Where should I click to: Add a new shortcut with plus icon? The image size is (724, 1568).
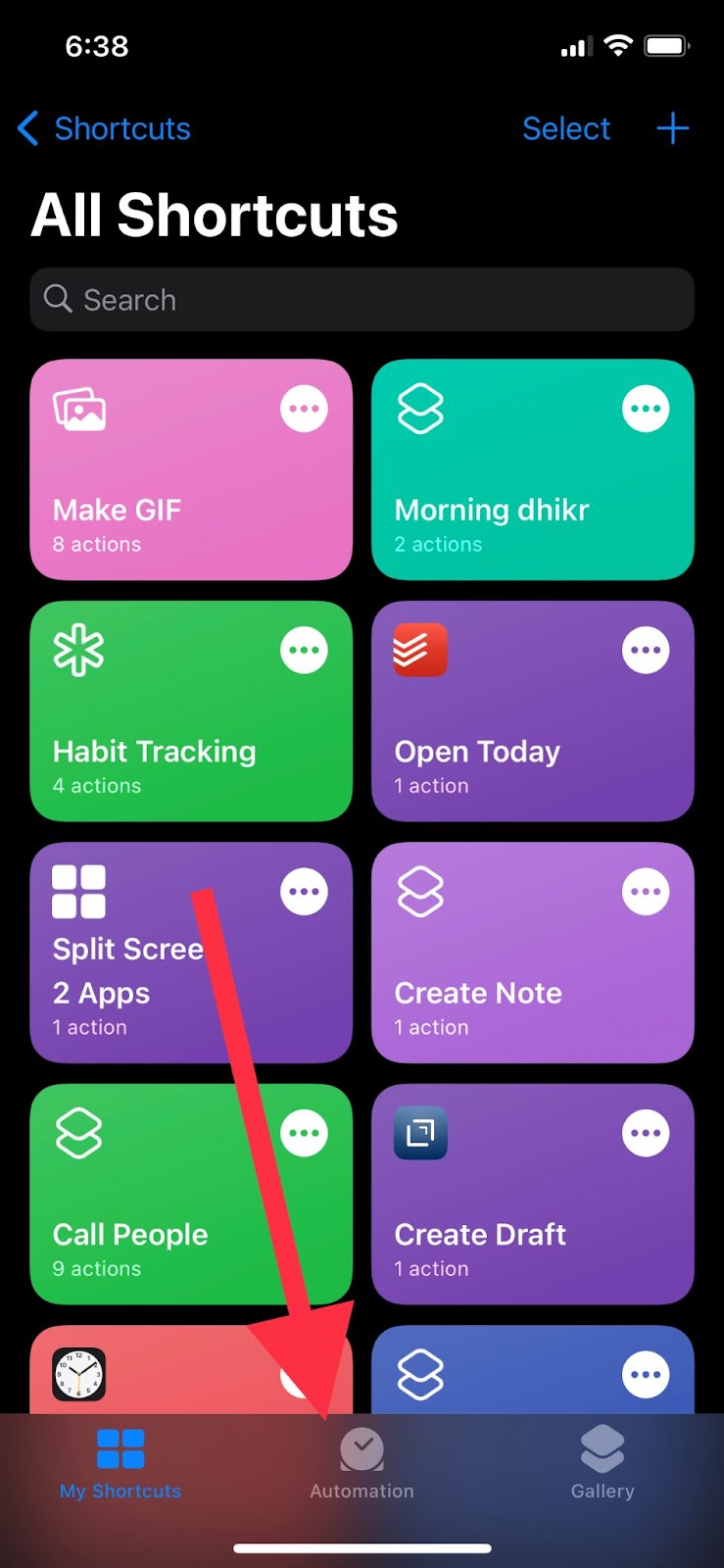click(x=672, y=128)
